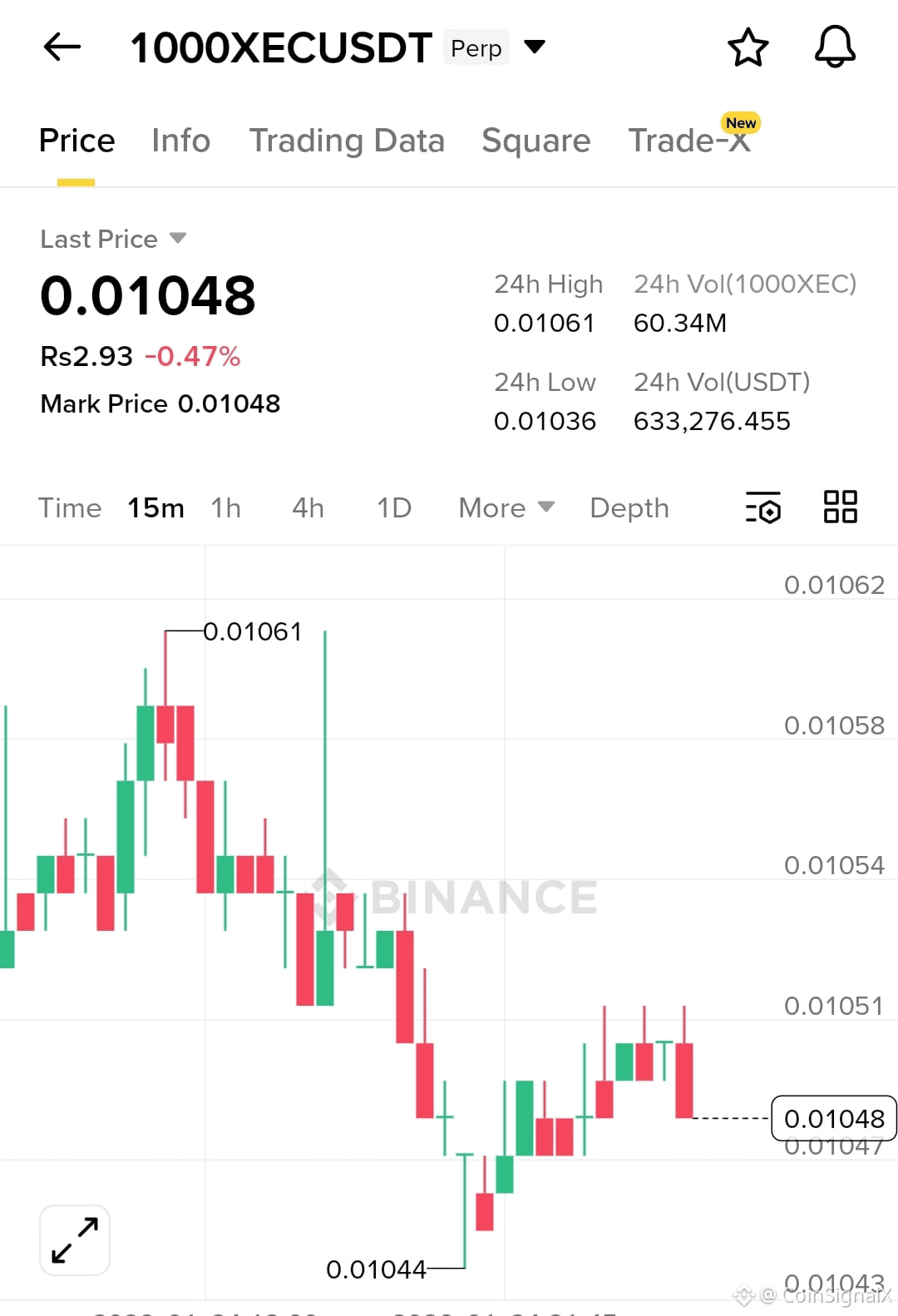Image resolution: width=898 pixels, height=1316 pixels.
Task: Switch to the Trading Data tab
Action: (348, 141)
